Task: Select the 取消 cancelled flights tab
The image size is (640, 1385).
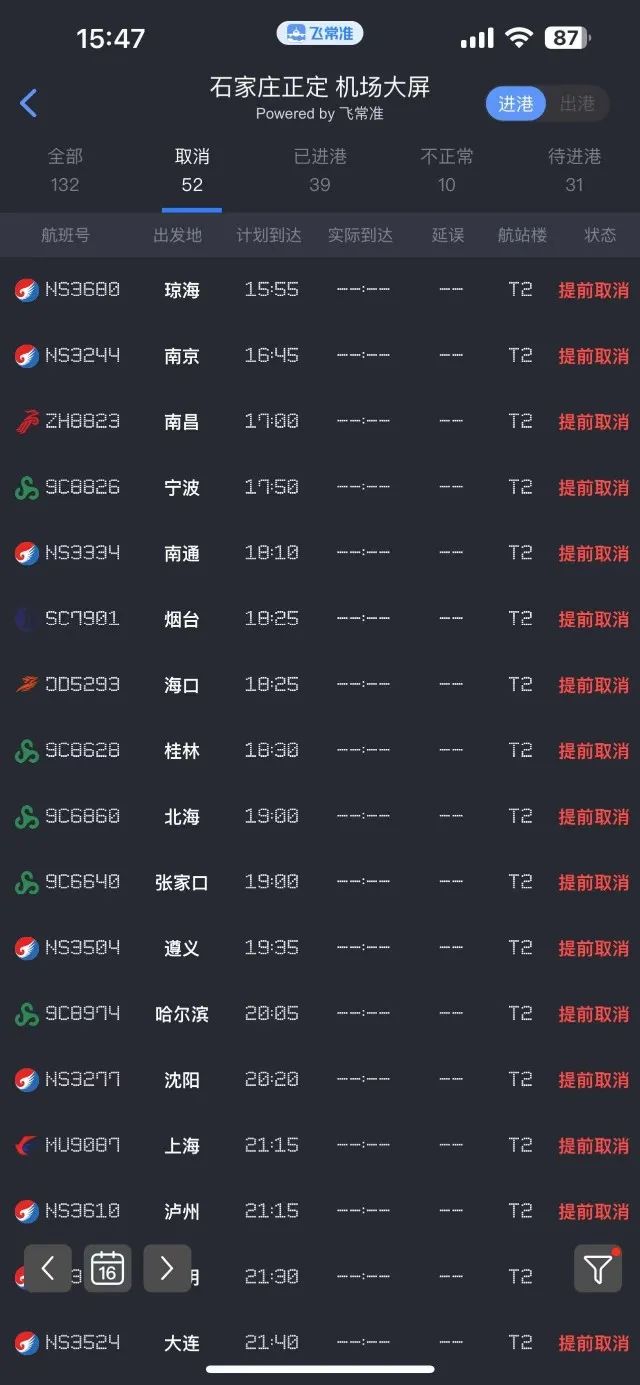Action: point(192,170)
